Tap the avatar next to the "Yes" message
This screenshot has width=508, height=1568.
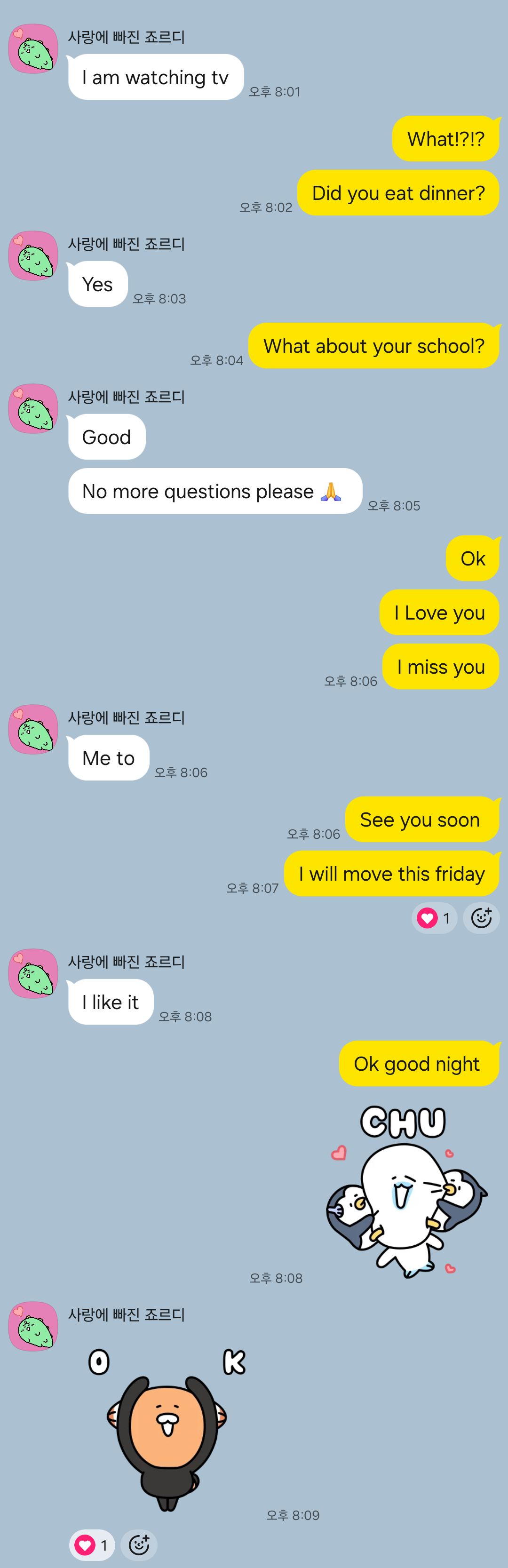coord(33,255)
